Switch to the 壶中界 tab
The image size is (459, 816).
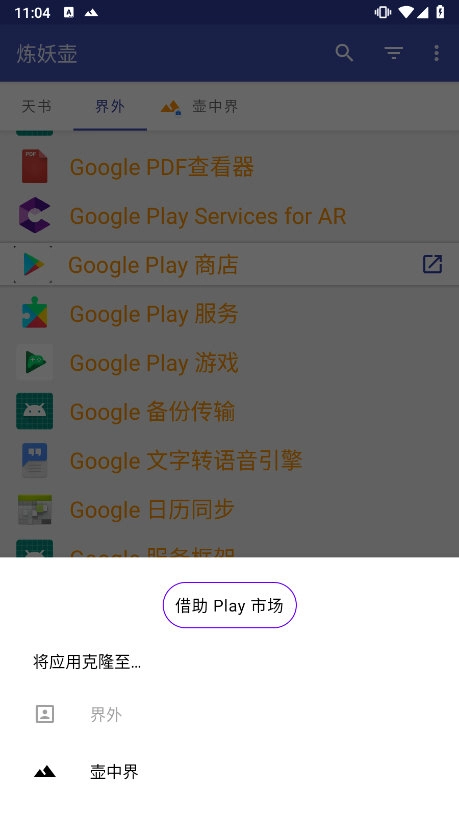pyautogui.click(x=200, y=107)
